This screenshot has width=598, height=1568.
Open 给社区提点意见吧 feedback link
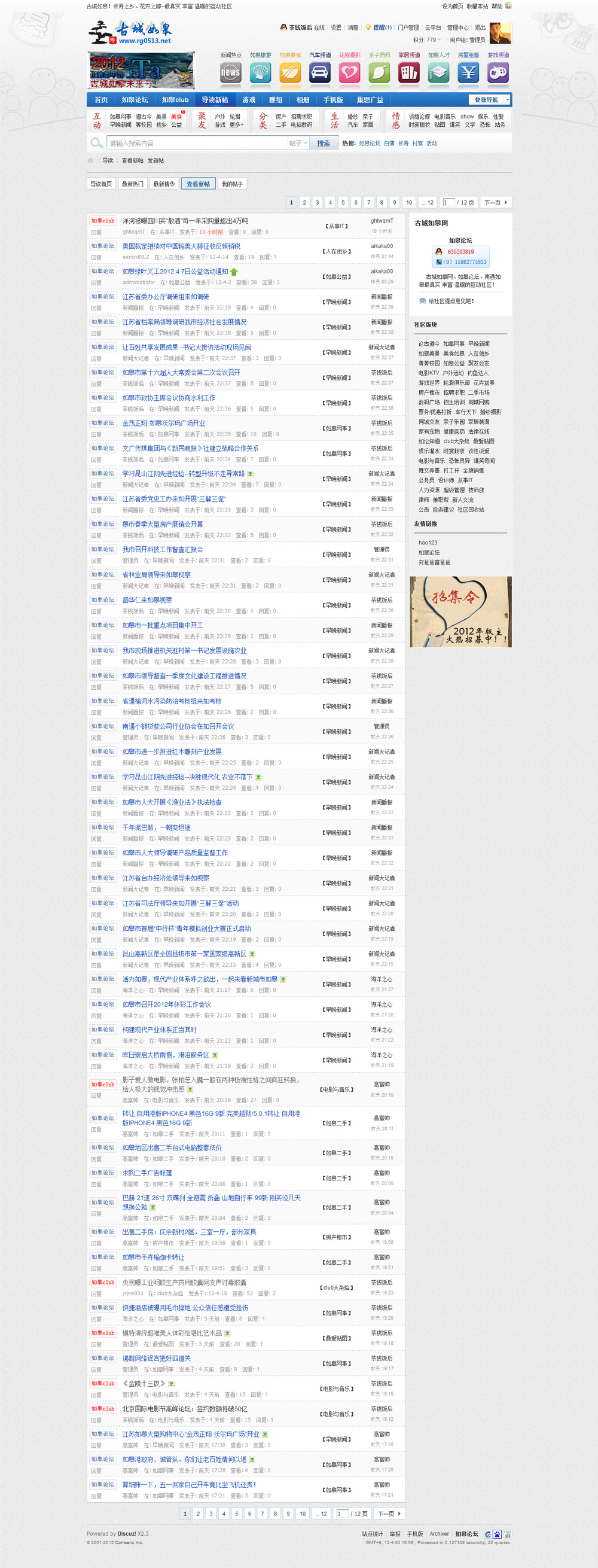click(450, 301)
